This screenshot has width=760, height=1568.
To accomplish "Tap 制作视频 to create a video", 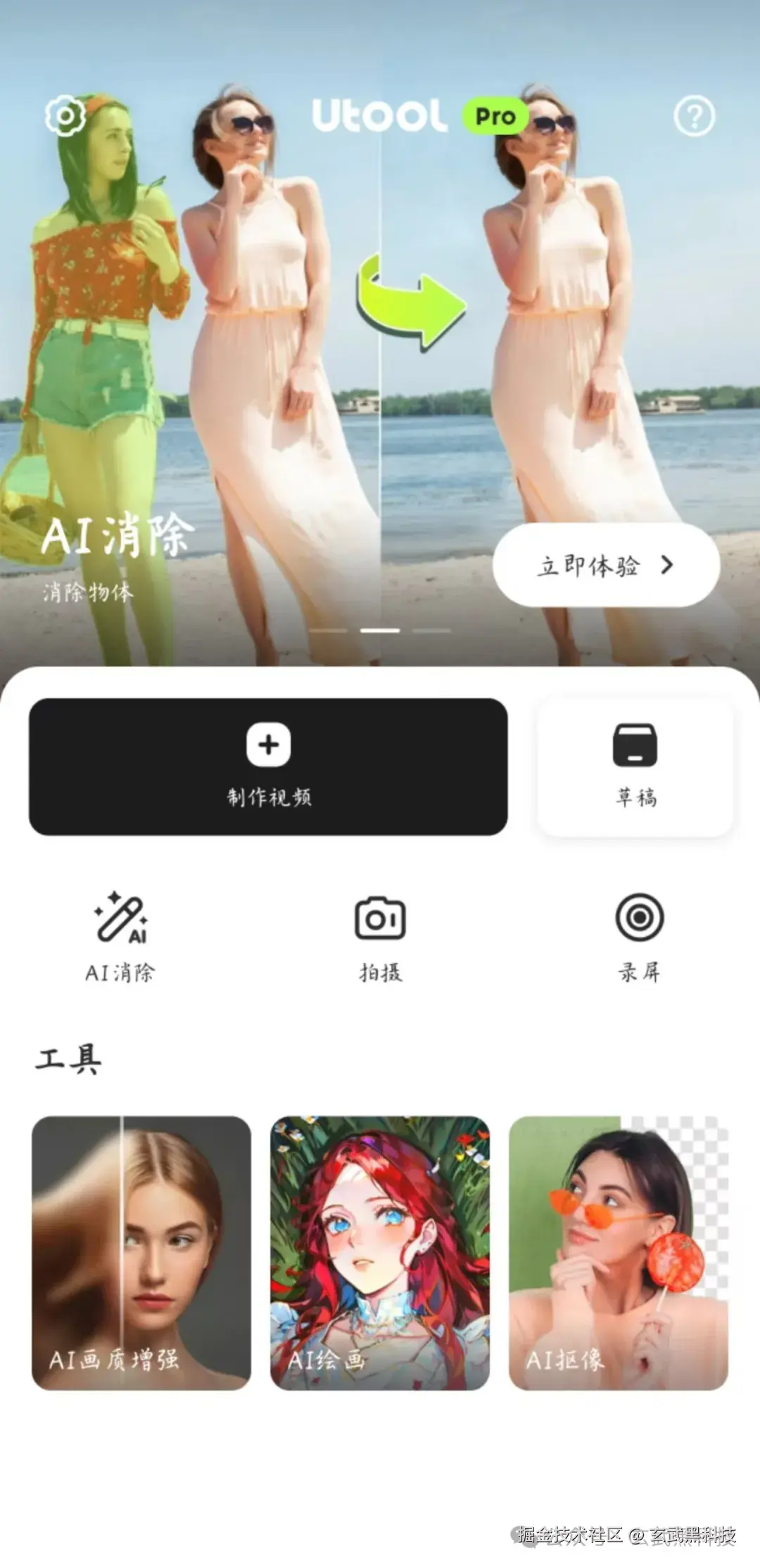I will point(268,766).
